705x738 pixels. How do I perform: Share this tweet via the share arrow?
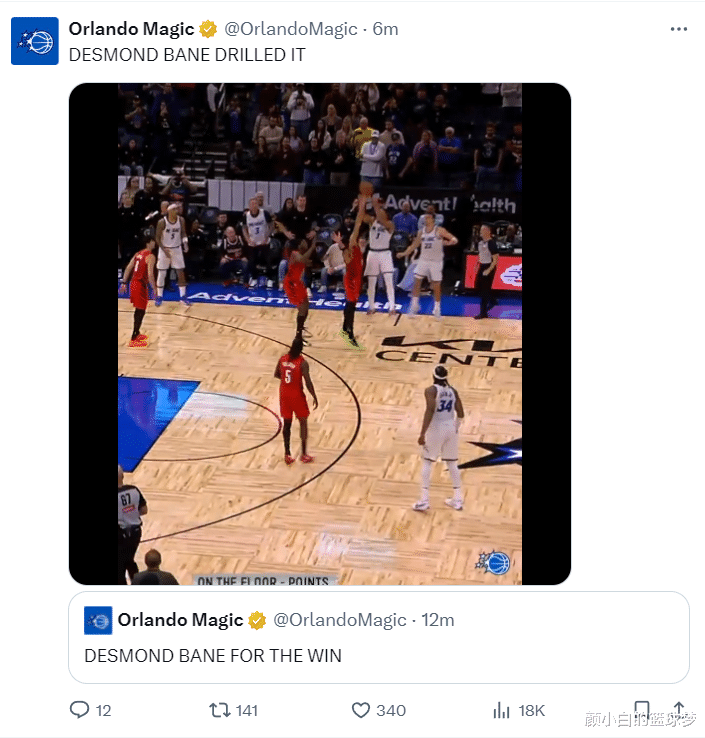(x=678, y=708)
